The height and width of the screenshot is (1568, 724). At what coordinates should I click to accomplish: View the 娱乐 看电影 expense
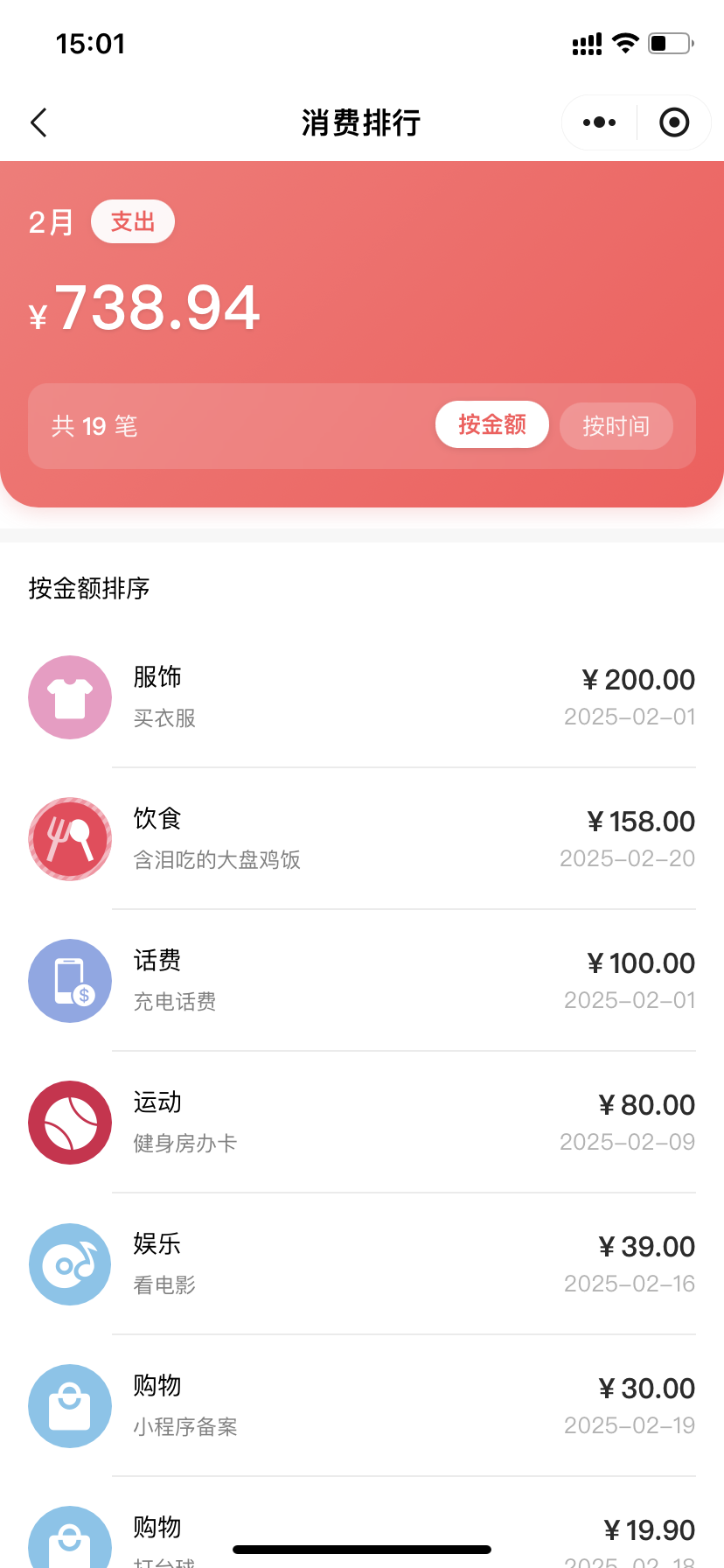click(362, 1264)
